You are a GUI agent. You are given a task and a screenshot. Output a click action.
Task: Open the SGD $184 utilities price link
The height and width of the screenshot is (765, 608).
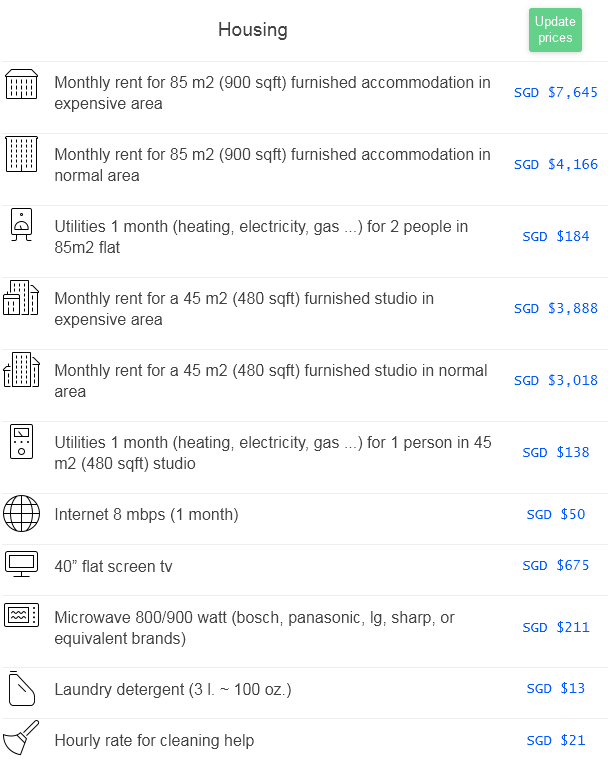pyautogui.click(x=555, y=237)
